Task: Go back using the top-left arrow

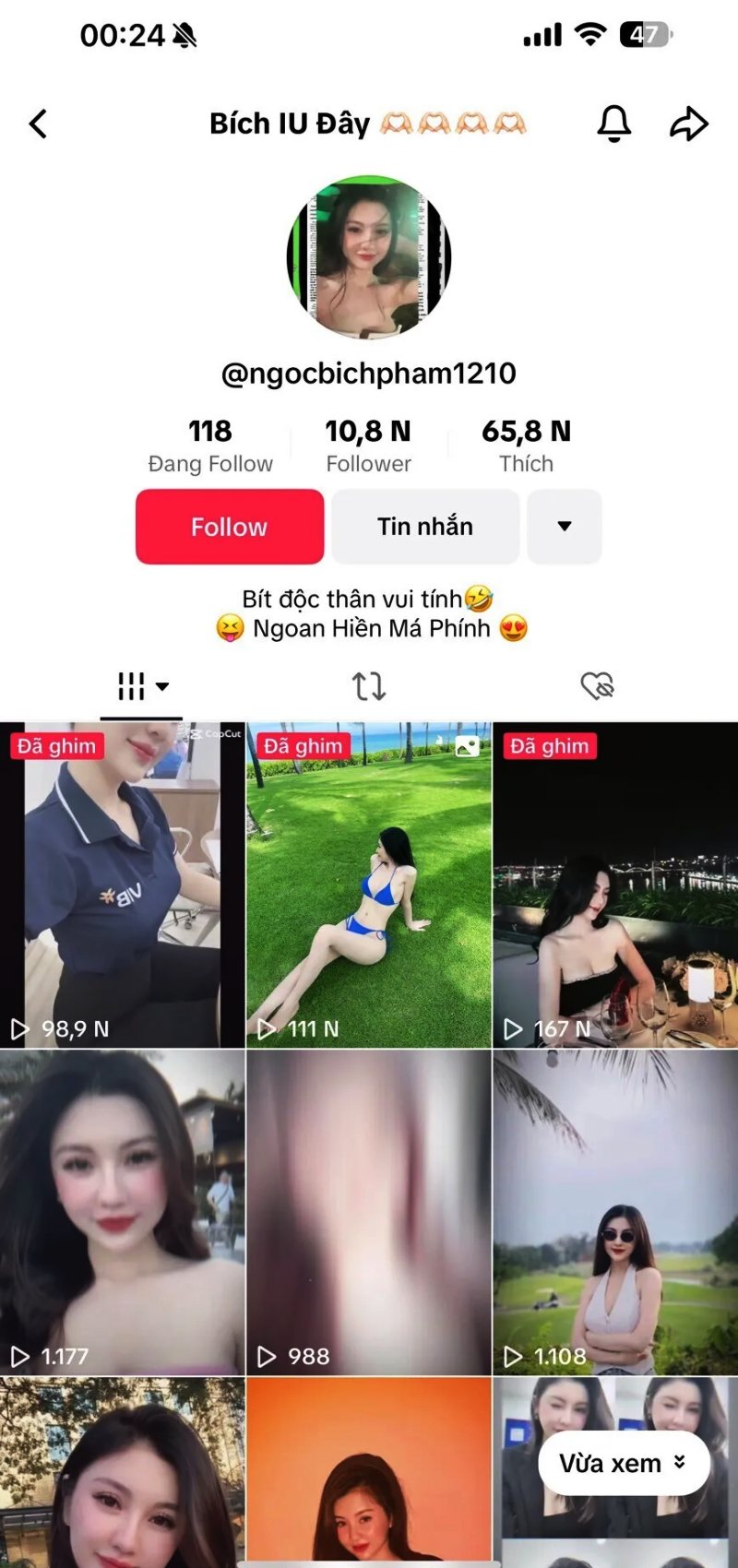Action: 38,124
